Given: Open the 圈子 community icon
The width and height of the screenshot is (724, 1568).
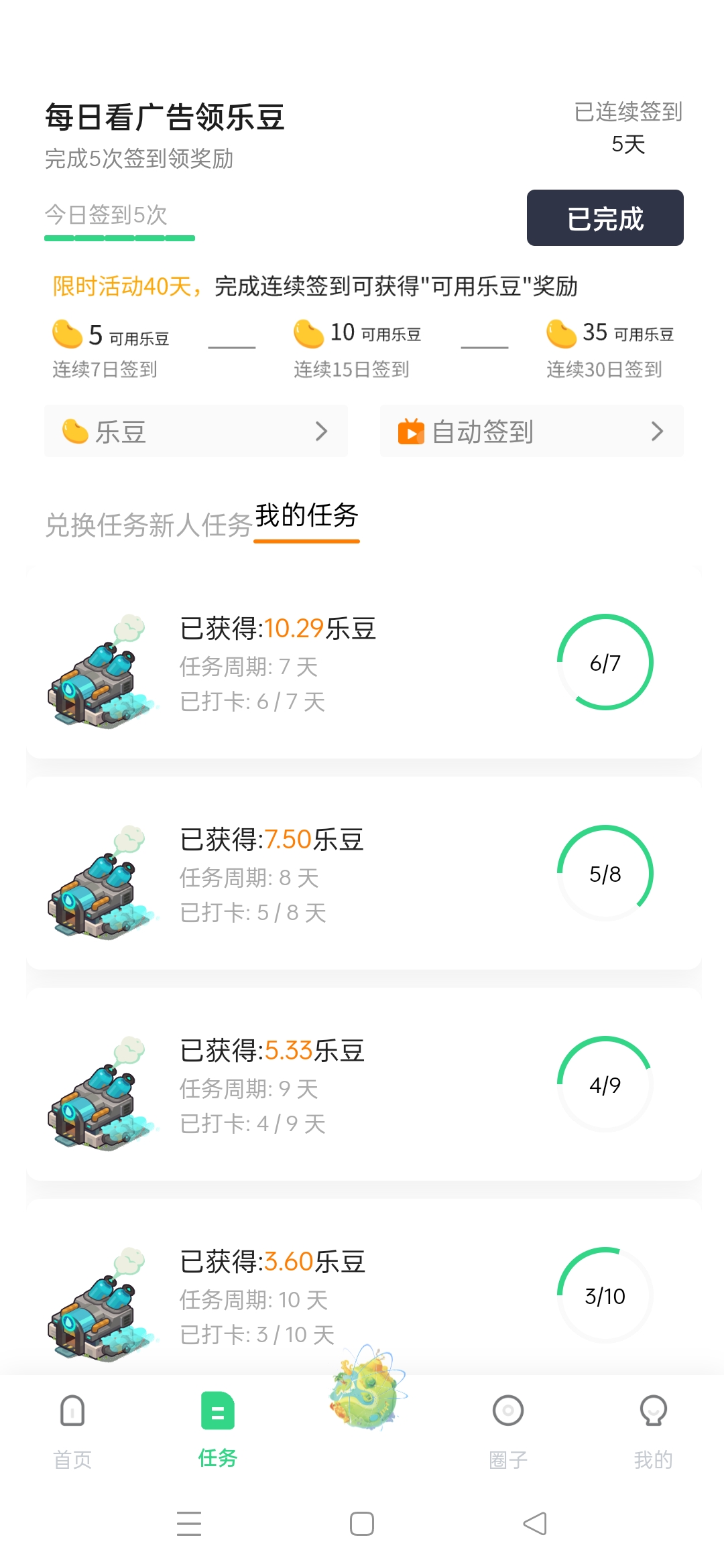Looking at the screenshot, I should pos(507,1410).
